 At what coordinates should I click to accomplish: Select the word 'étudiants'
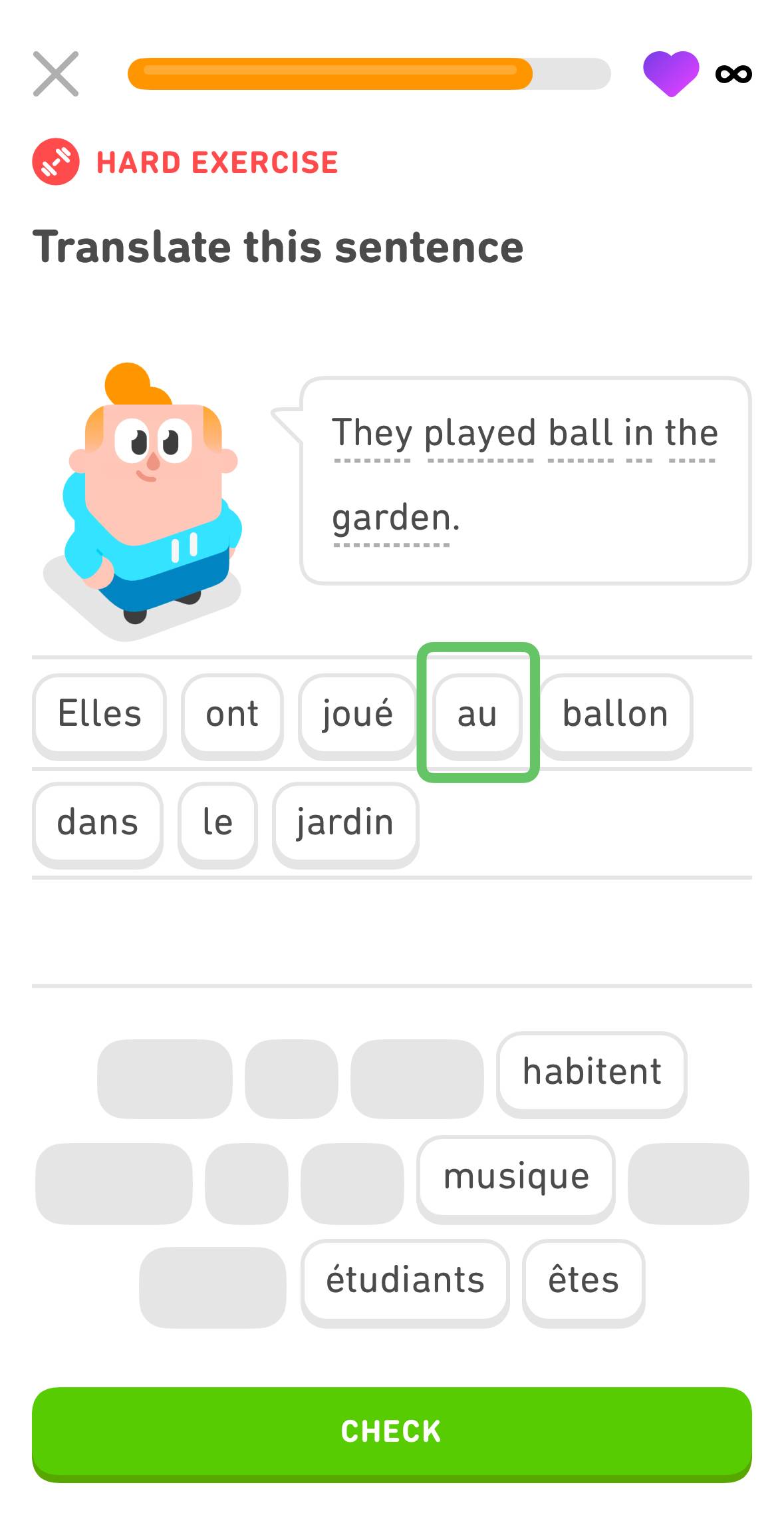point(405,1281)
